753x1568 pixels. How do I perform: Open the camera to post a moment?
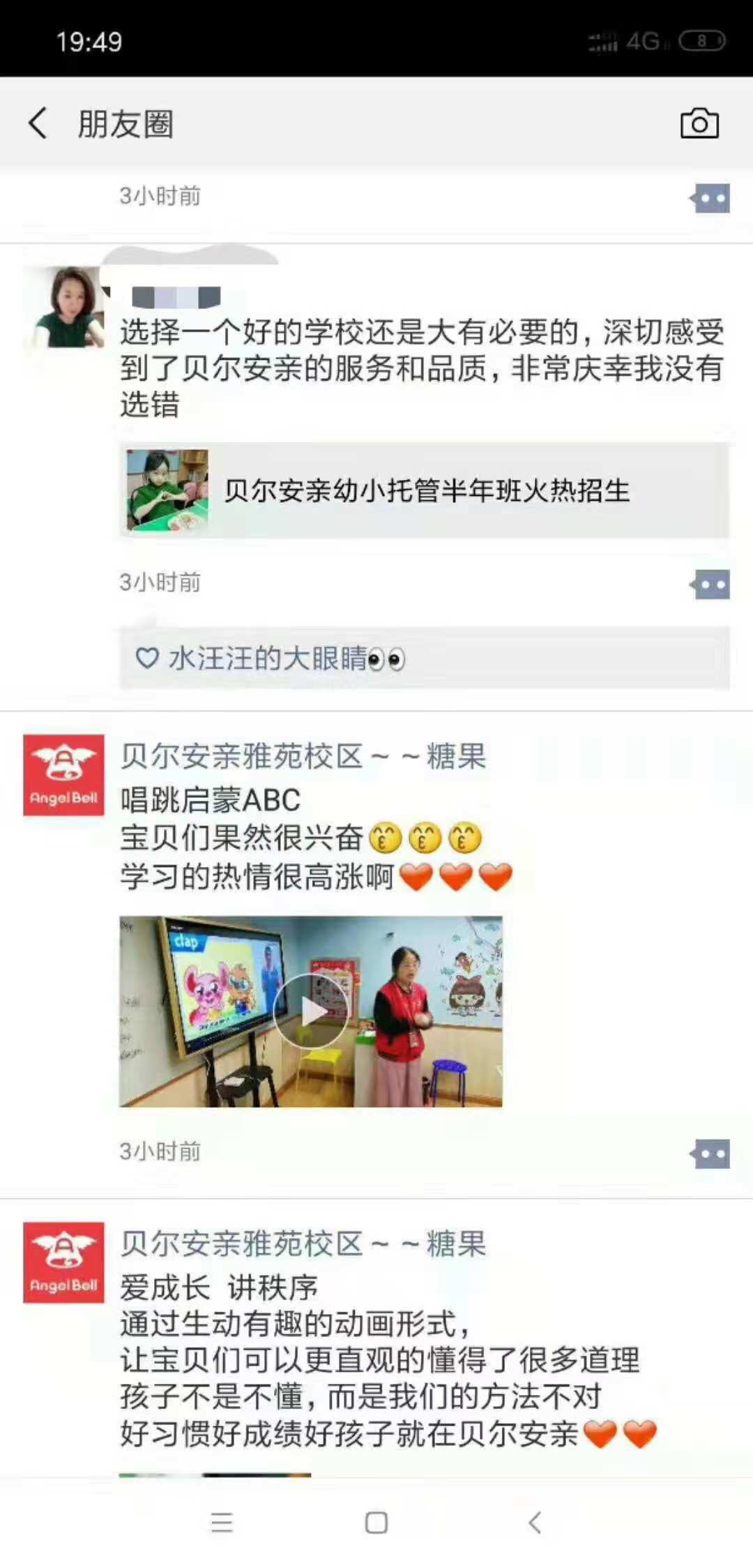pos(699,123)
